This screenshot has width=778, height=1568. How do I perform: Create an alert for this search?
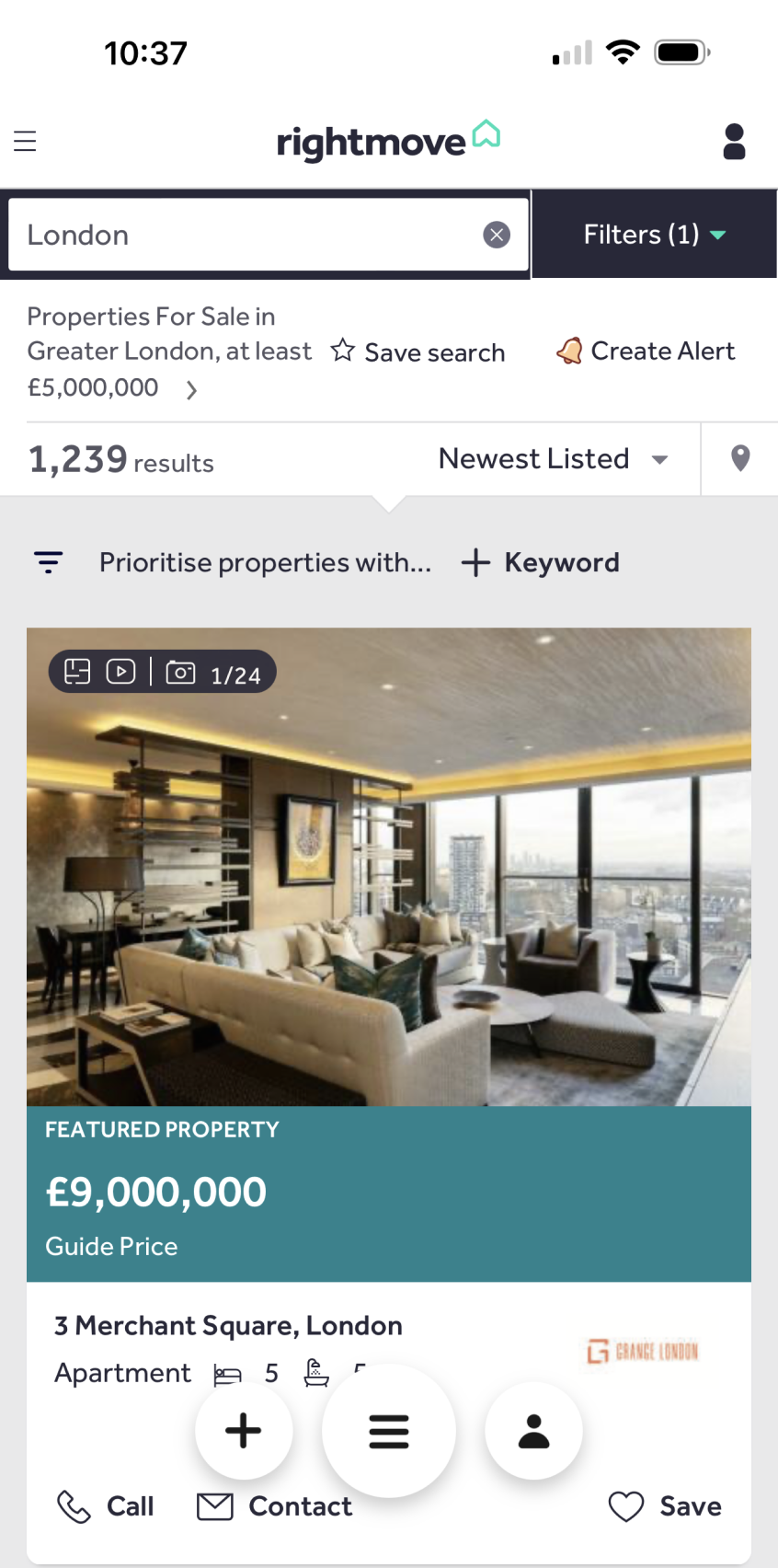646,351
